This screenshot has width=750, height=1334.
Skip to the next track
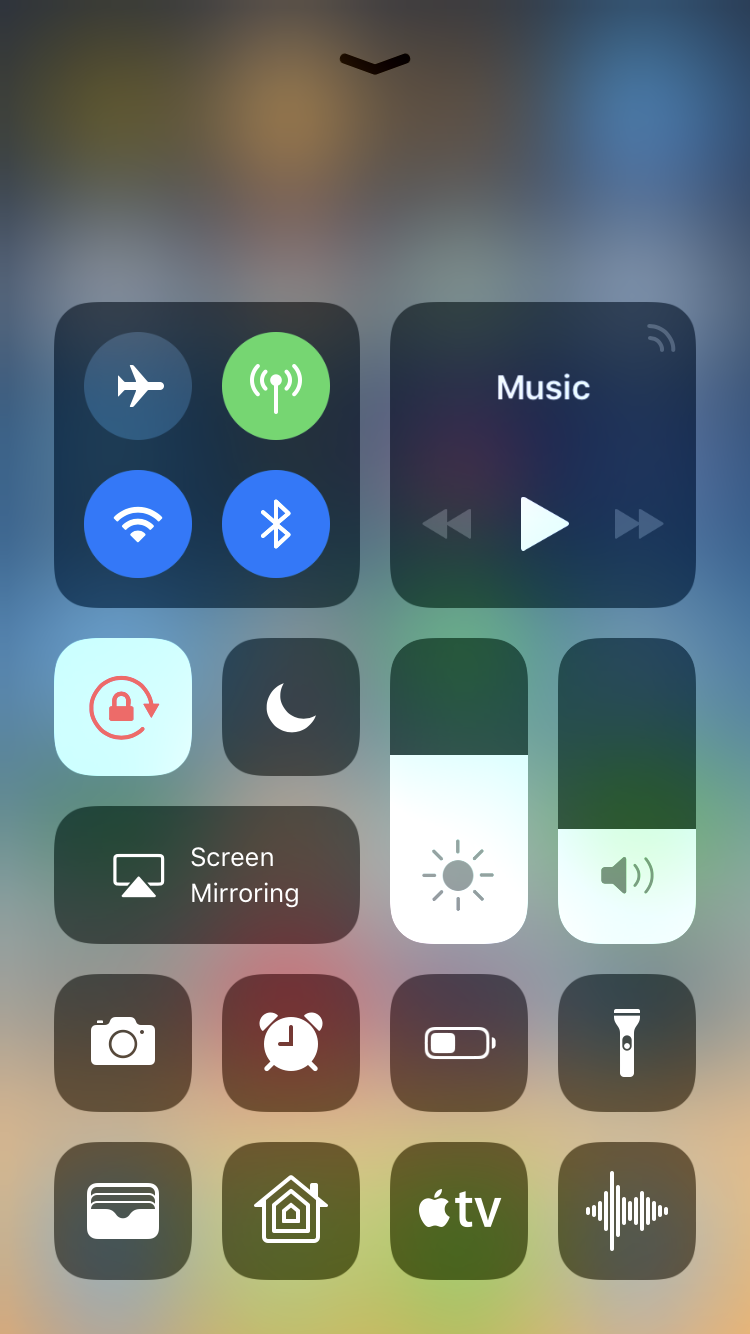tap(639, 524)
